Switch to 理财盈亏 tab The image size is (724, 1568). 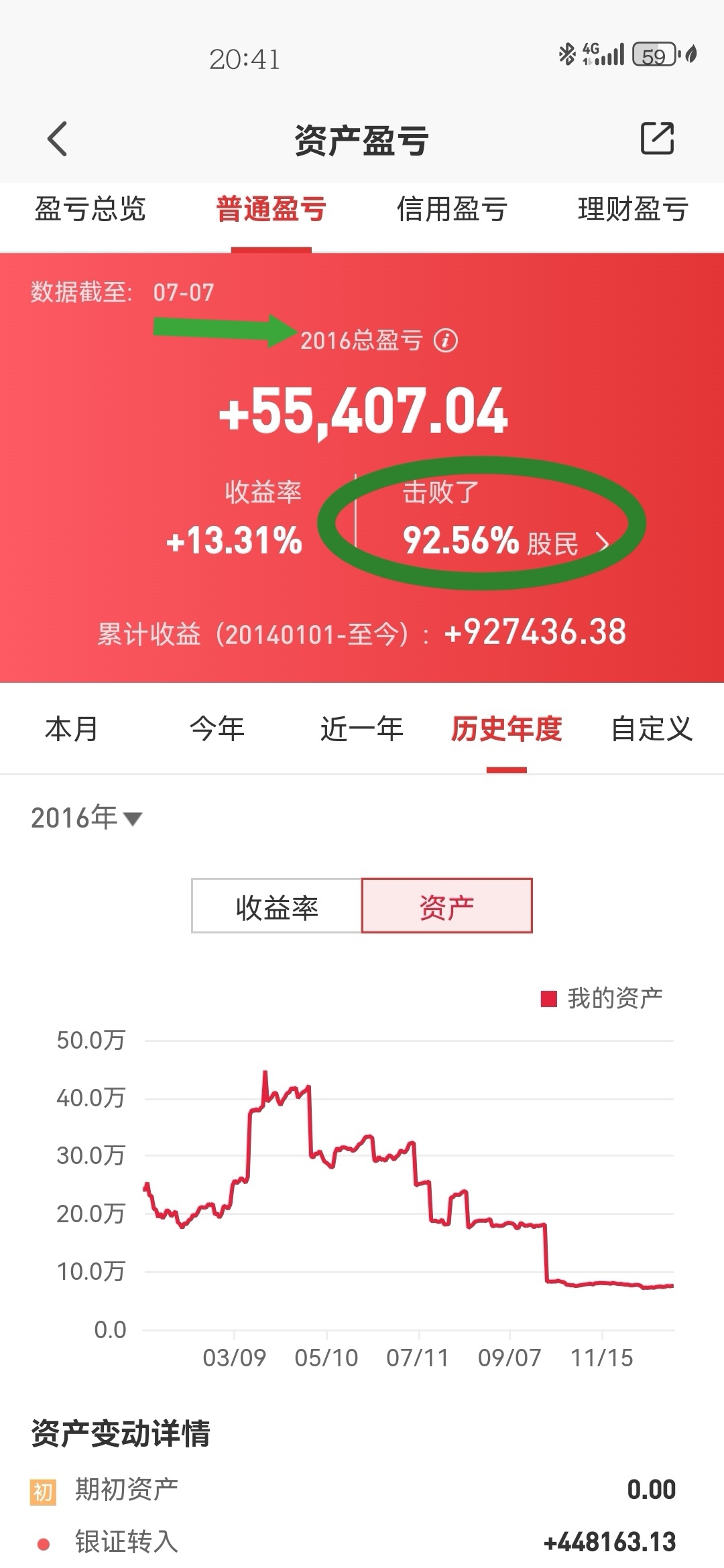(x=633, y=209)
